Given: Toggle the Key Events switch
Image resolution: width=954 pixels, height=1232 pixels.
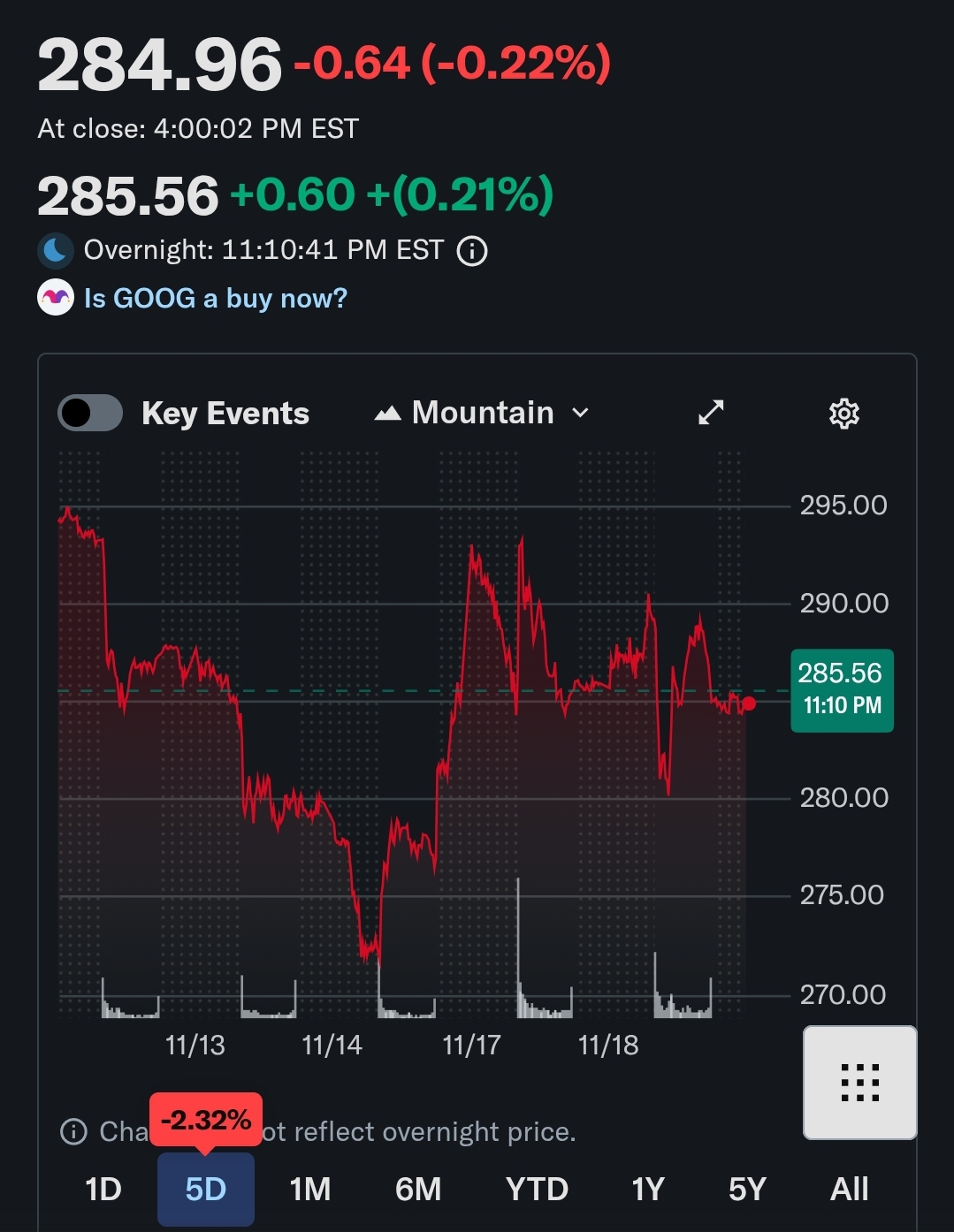Looking at the screenshot, I should pyautogui.click(x=90, y=413).
